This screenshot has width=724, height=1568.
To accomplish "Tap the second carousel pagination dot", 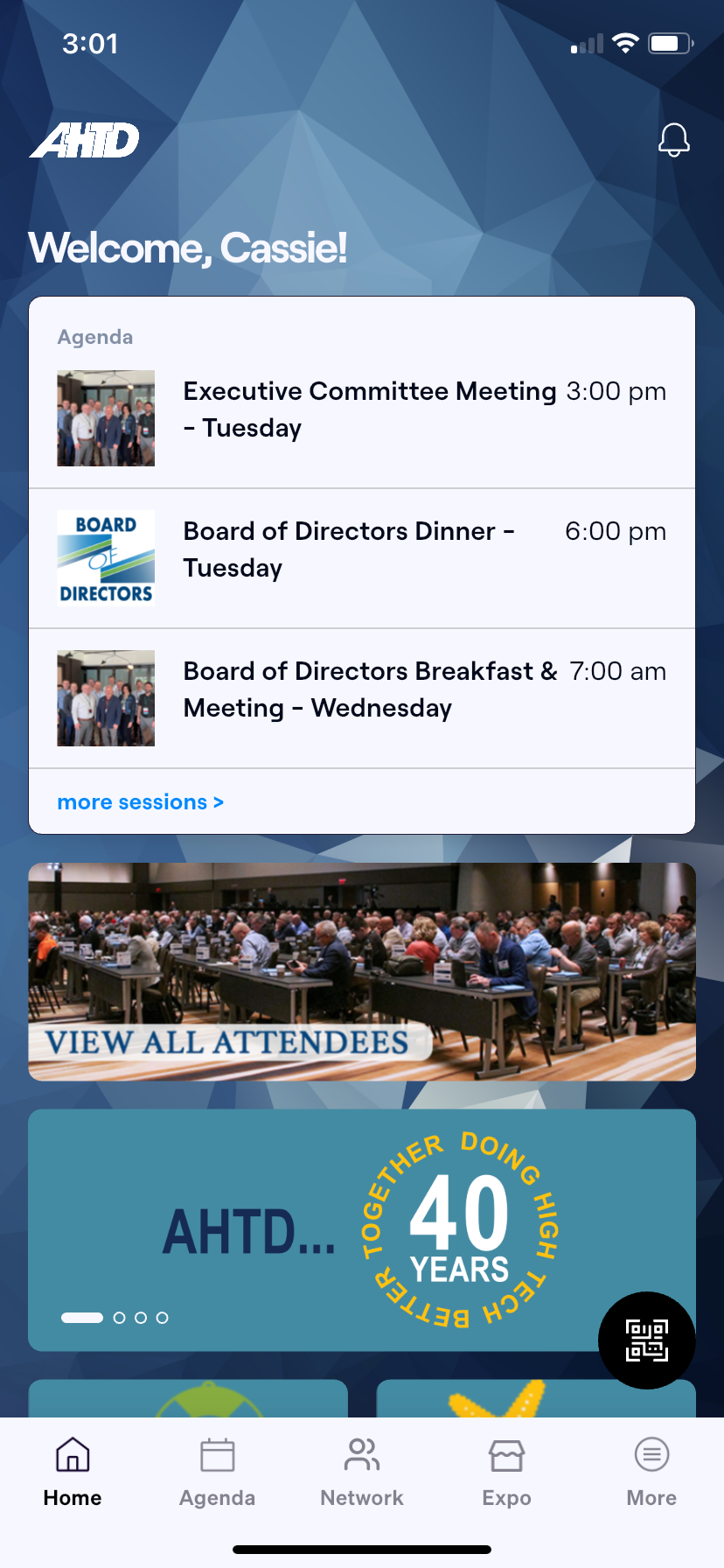I will (117, 1317).
